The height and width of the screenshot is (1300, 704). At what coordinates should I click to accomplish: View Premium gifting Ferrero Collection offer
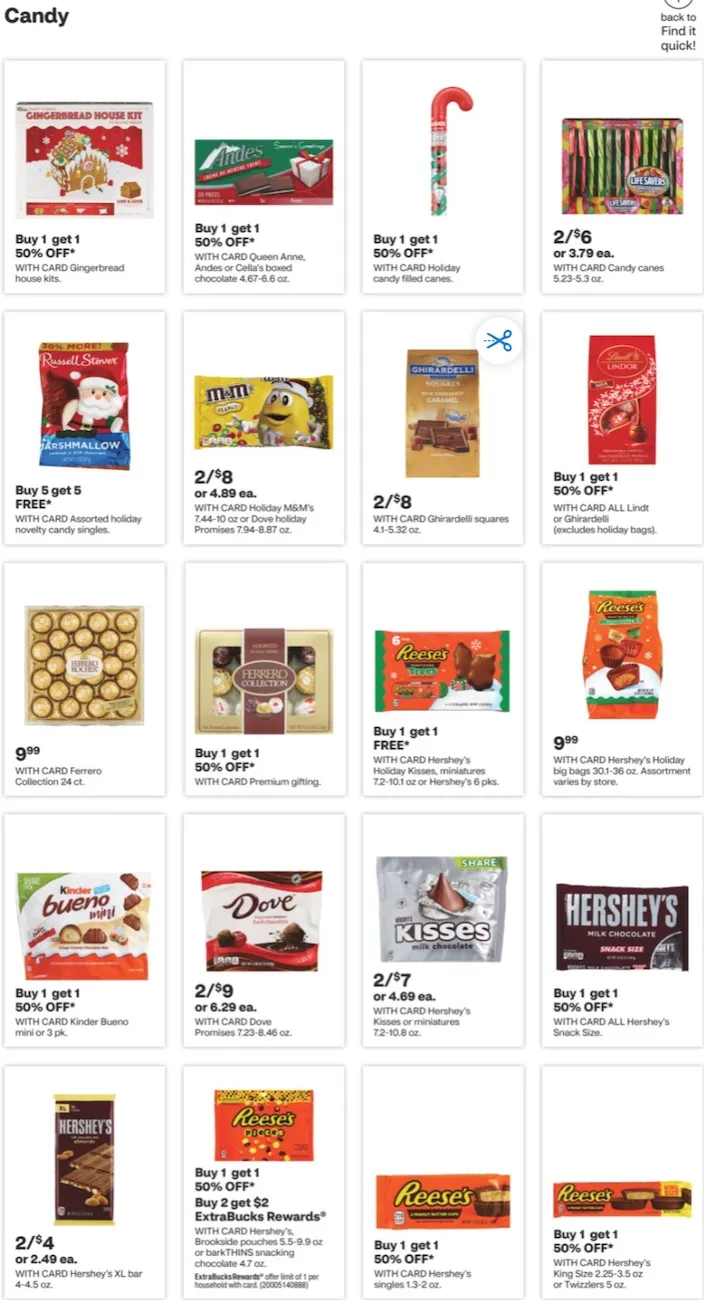pyautogui.click(x=264, y=679)
